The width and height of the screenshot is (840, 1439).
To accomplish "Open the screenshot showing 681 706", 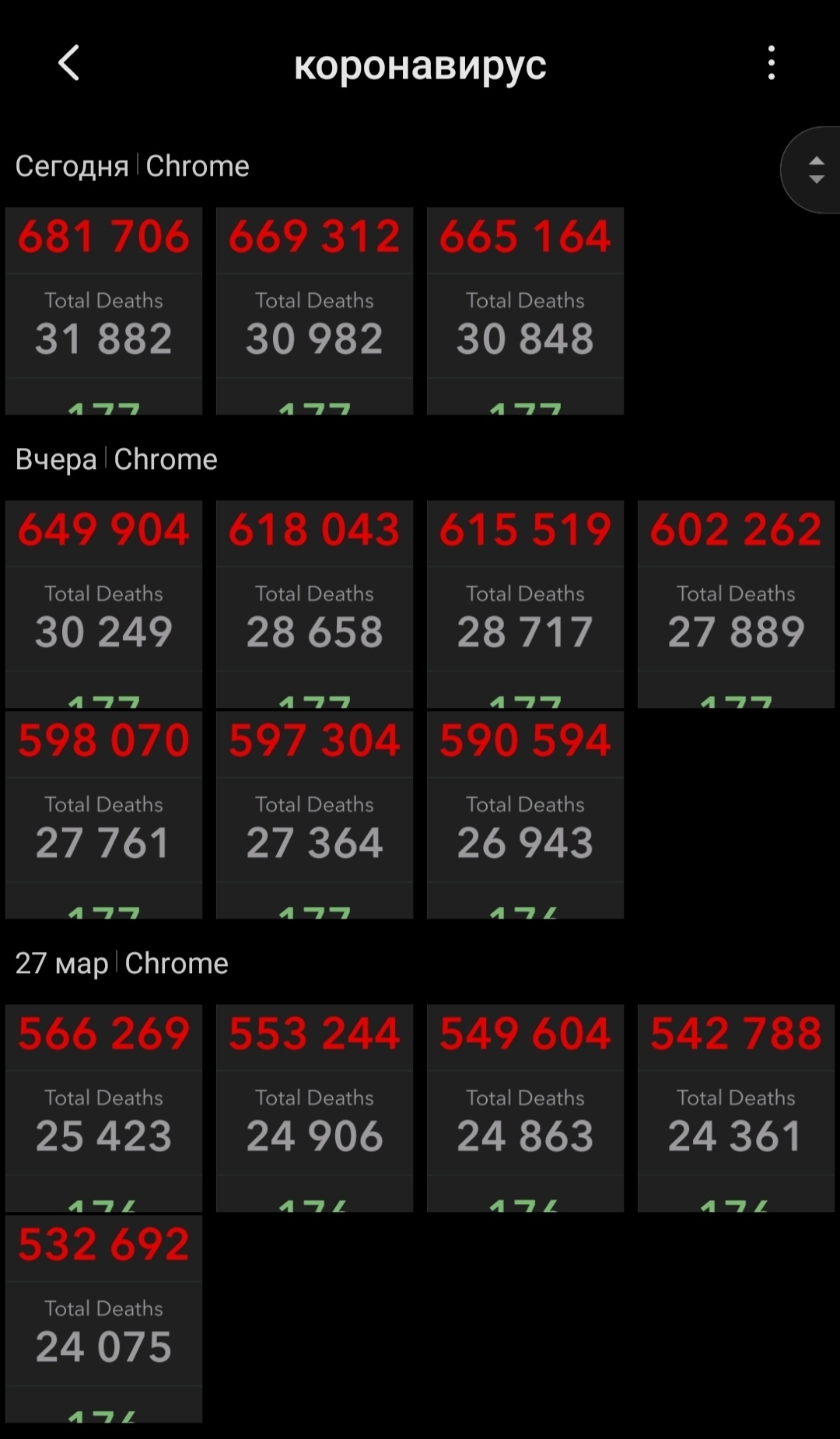I will [103, 310].
